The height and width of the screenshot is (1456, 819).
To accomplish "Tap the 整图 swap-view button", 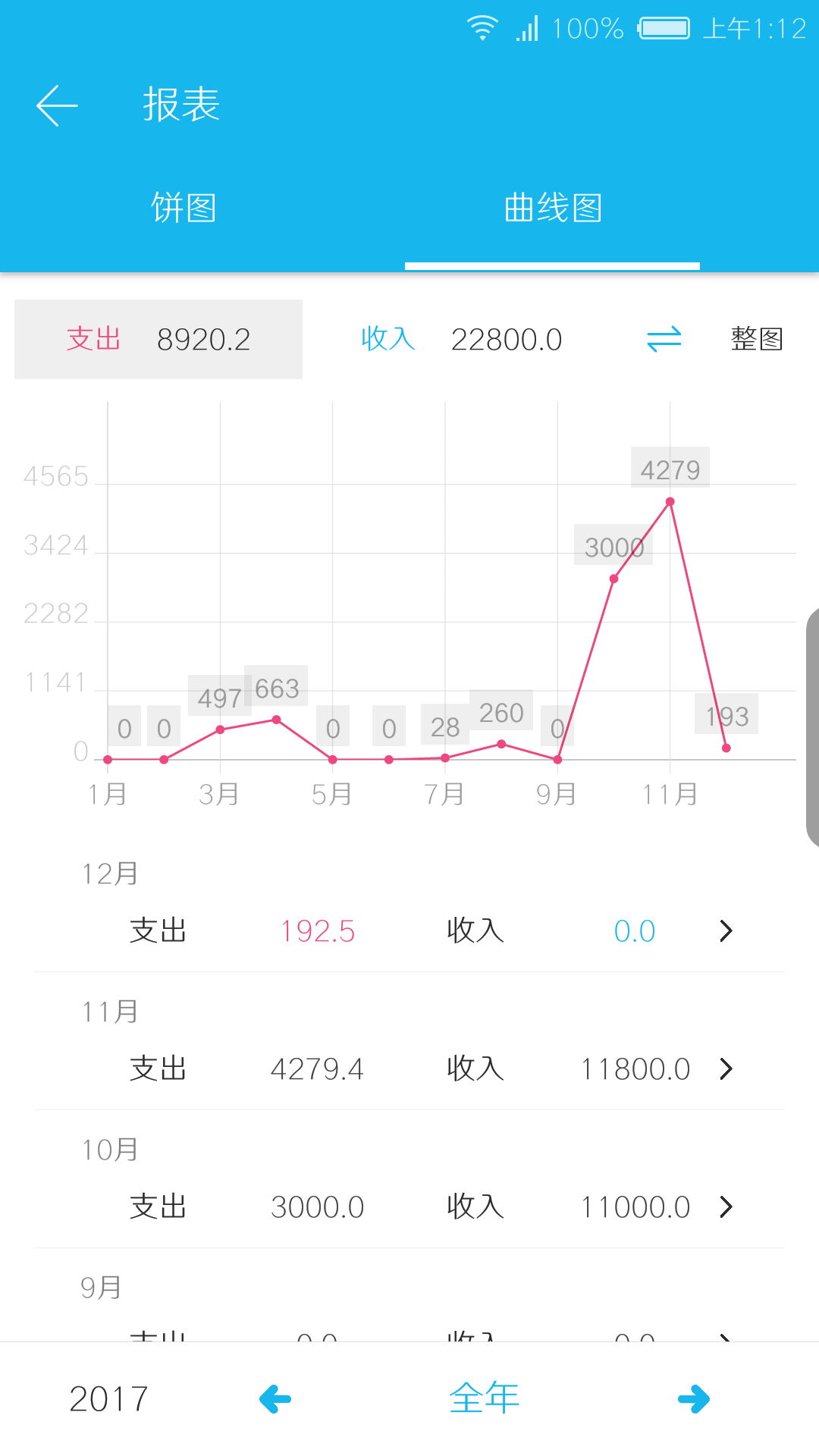I will coord(714,339).
